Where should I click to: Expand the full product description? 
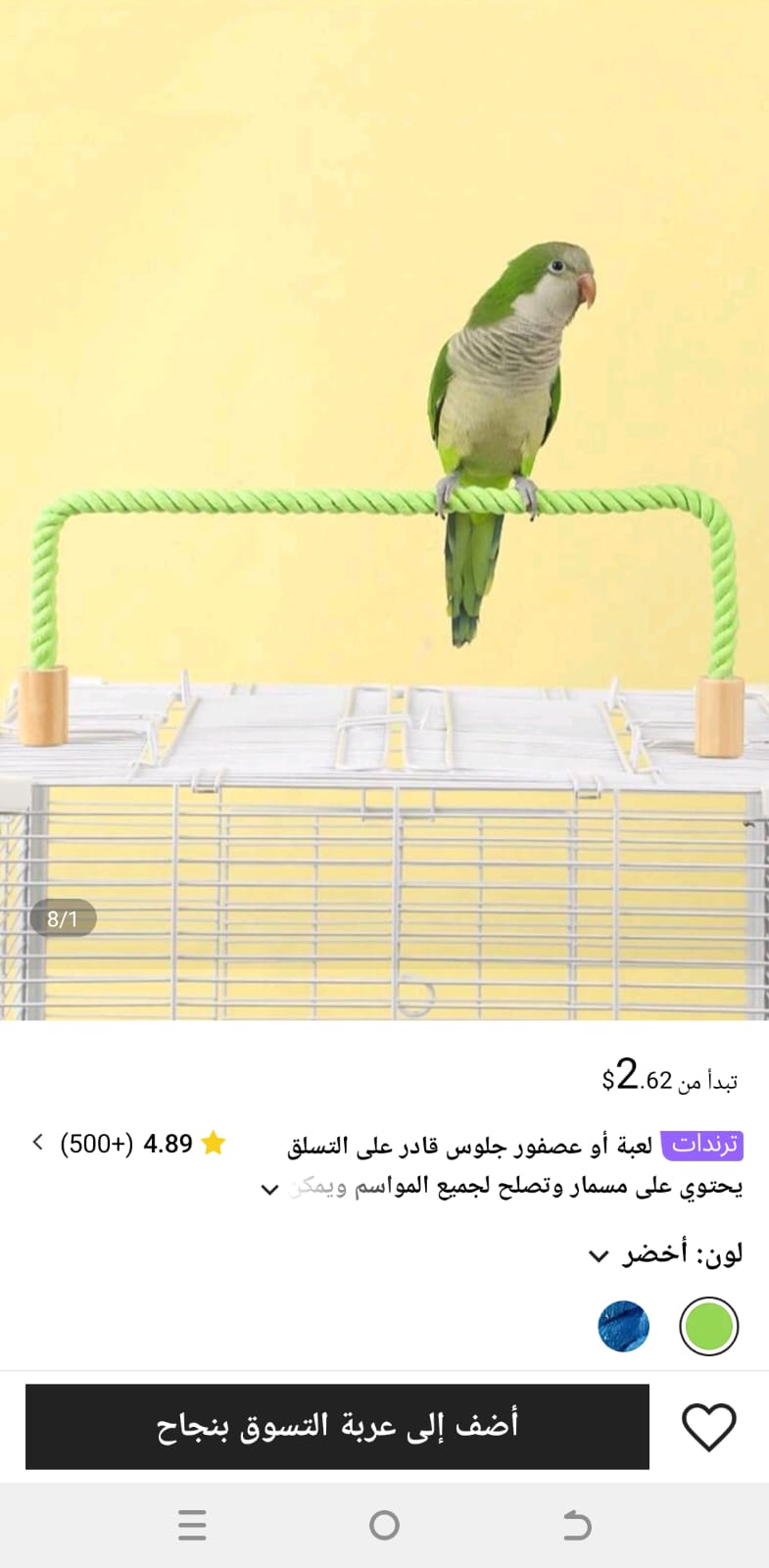pyautogui.click(x=269, y=1190)
